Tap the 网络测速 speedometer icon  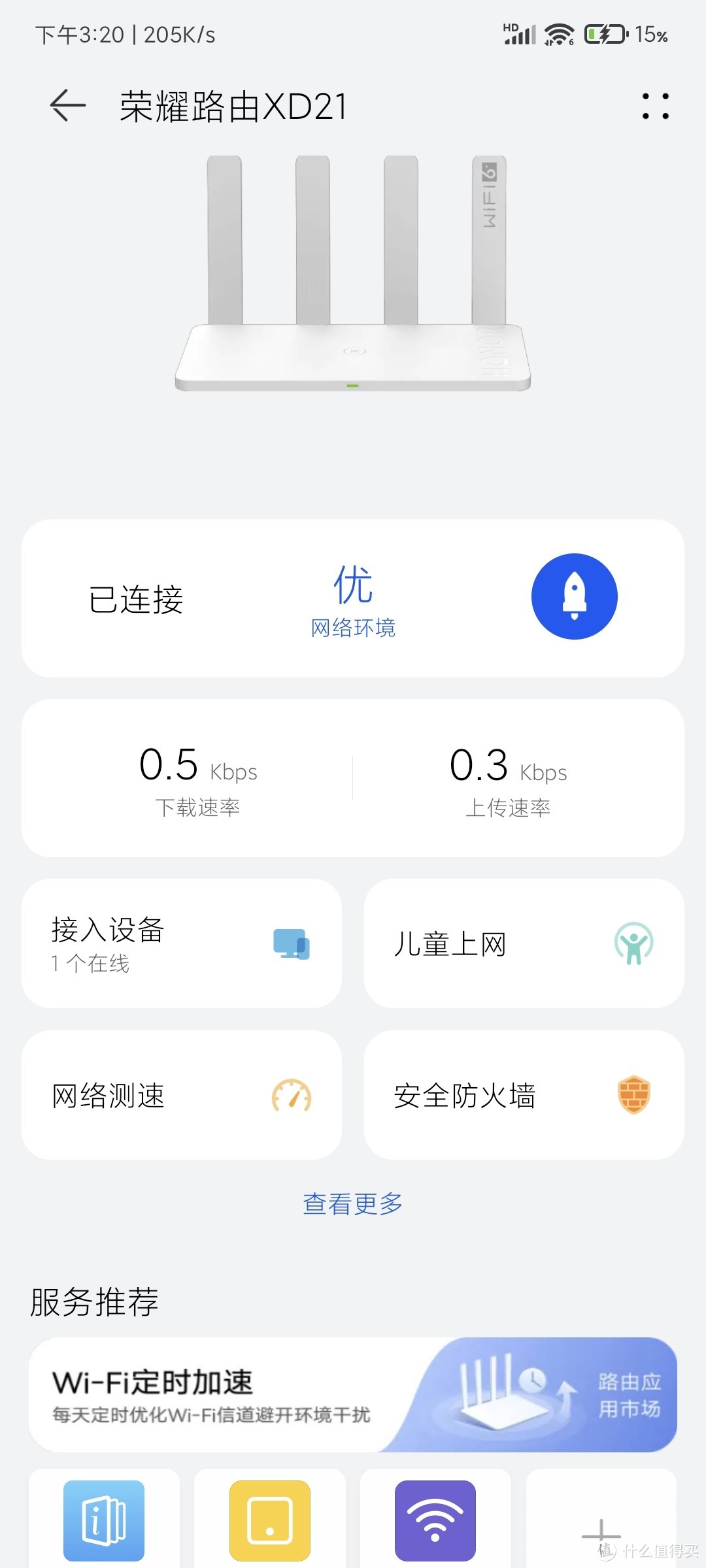290,1096
